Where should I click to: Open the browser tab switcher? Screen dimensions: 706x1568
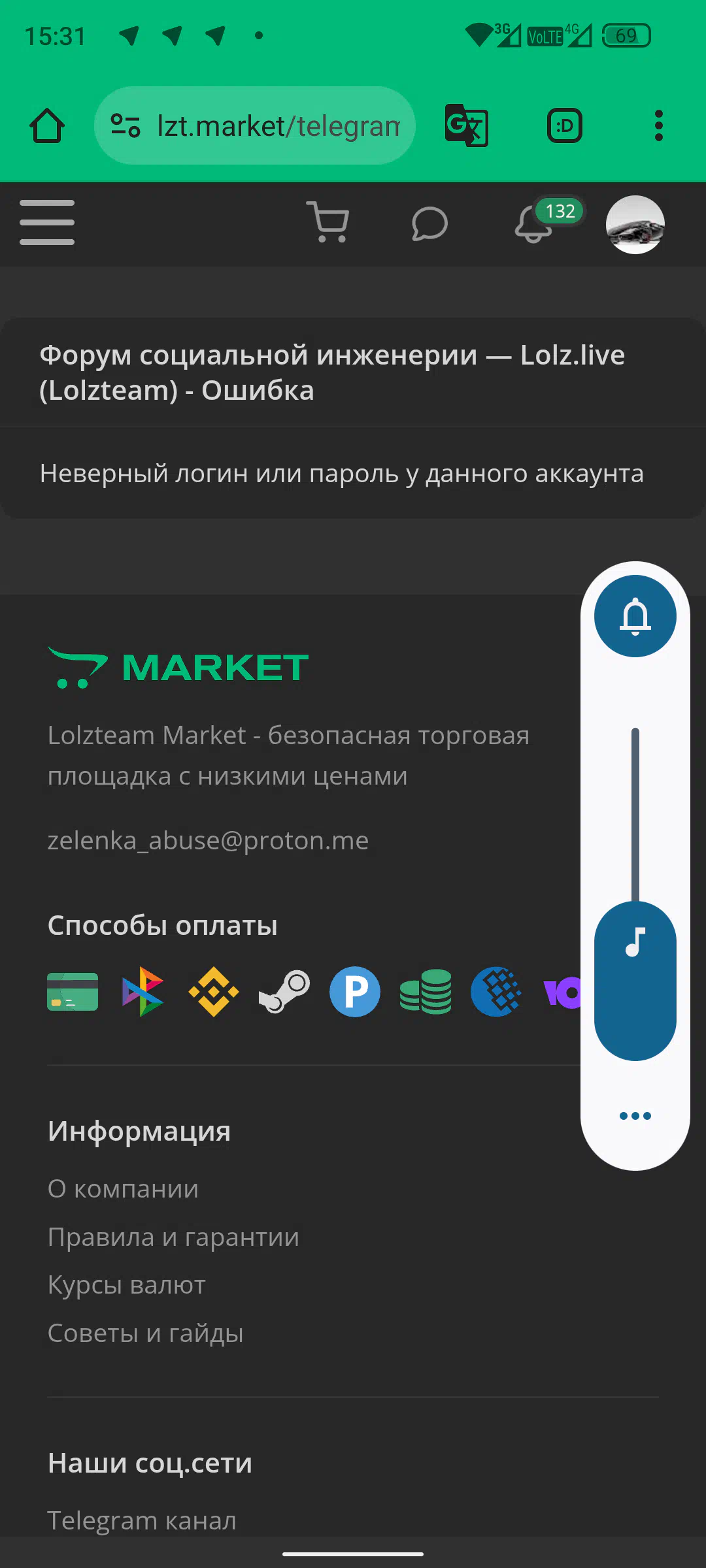tap(565, 125)
